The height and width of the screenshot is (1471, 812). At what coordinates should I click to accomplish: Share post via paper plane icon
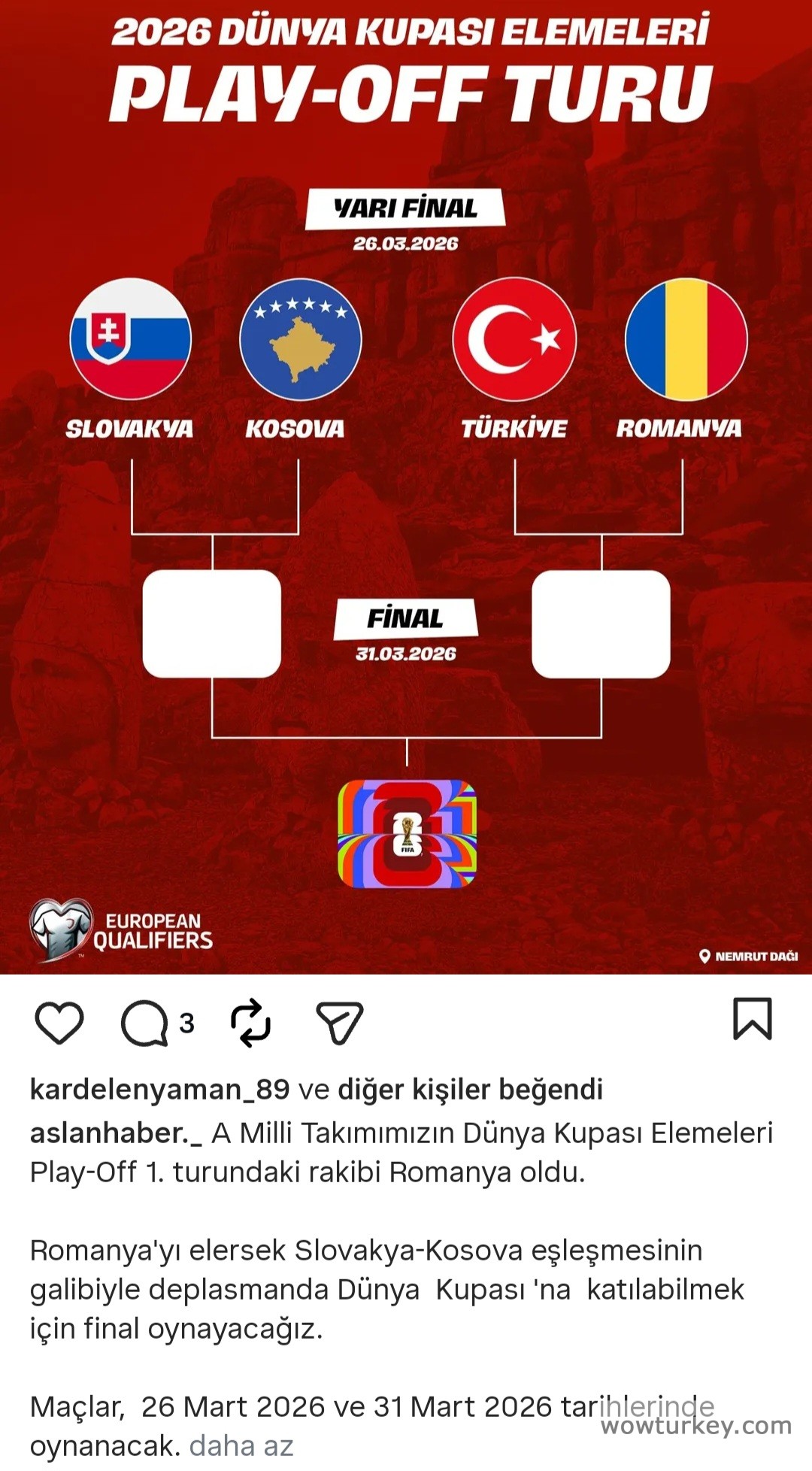(340, 1023)
